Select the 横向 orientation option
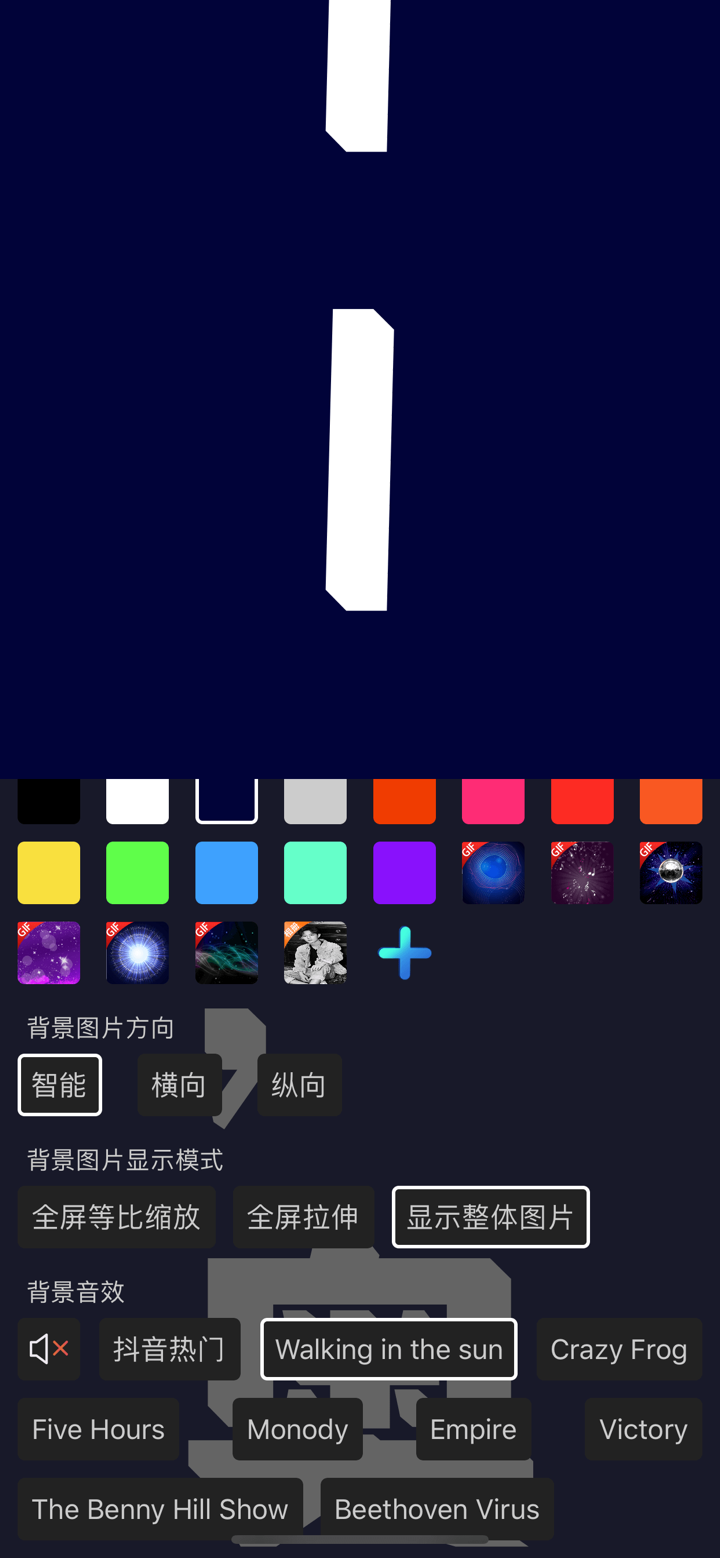 [179, 1085]
